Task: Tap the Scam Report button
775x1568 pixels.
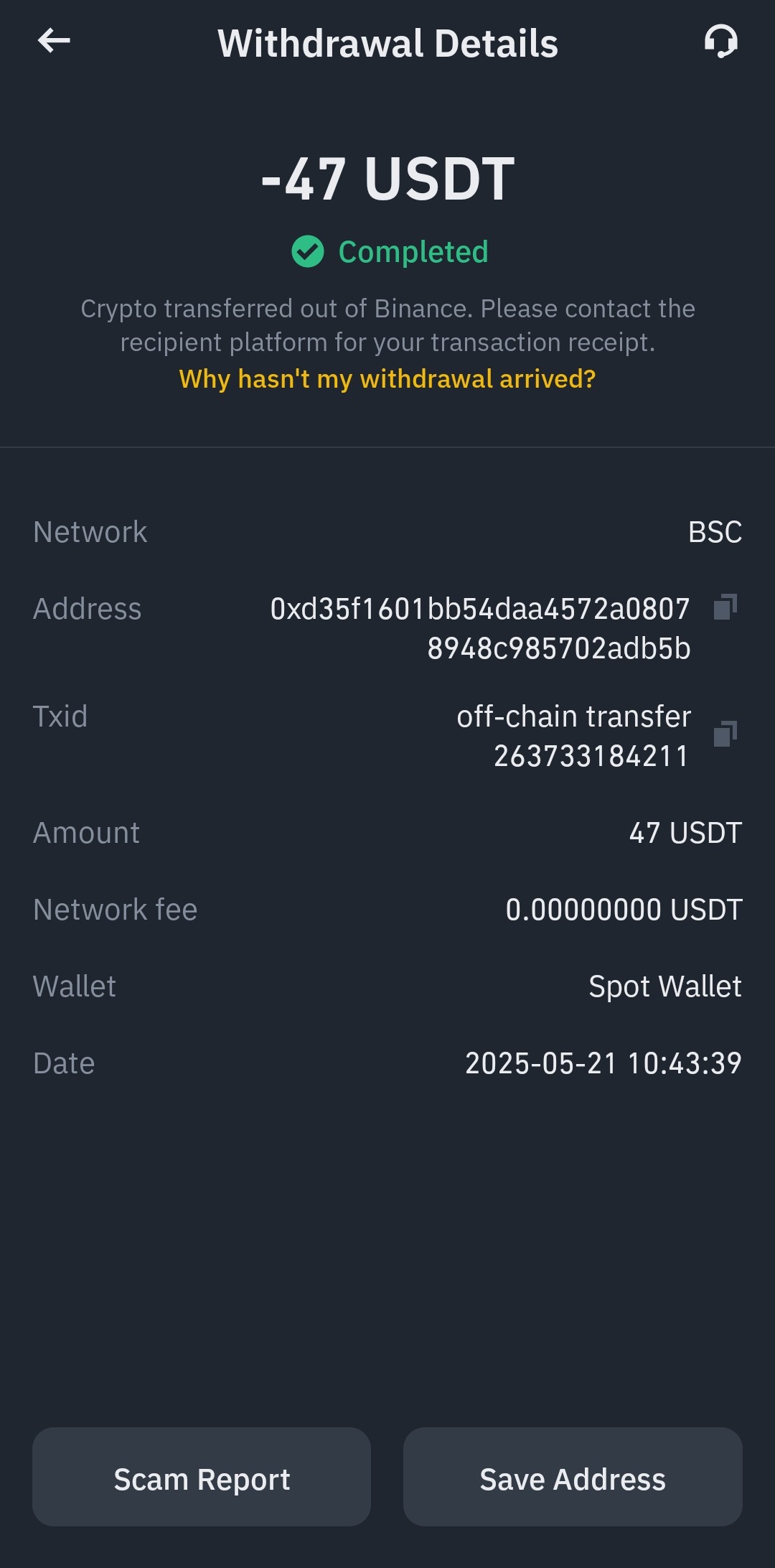Action: (x=202, y=1477)
